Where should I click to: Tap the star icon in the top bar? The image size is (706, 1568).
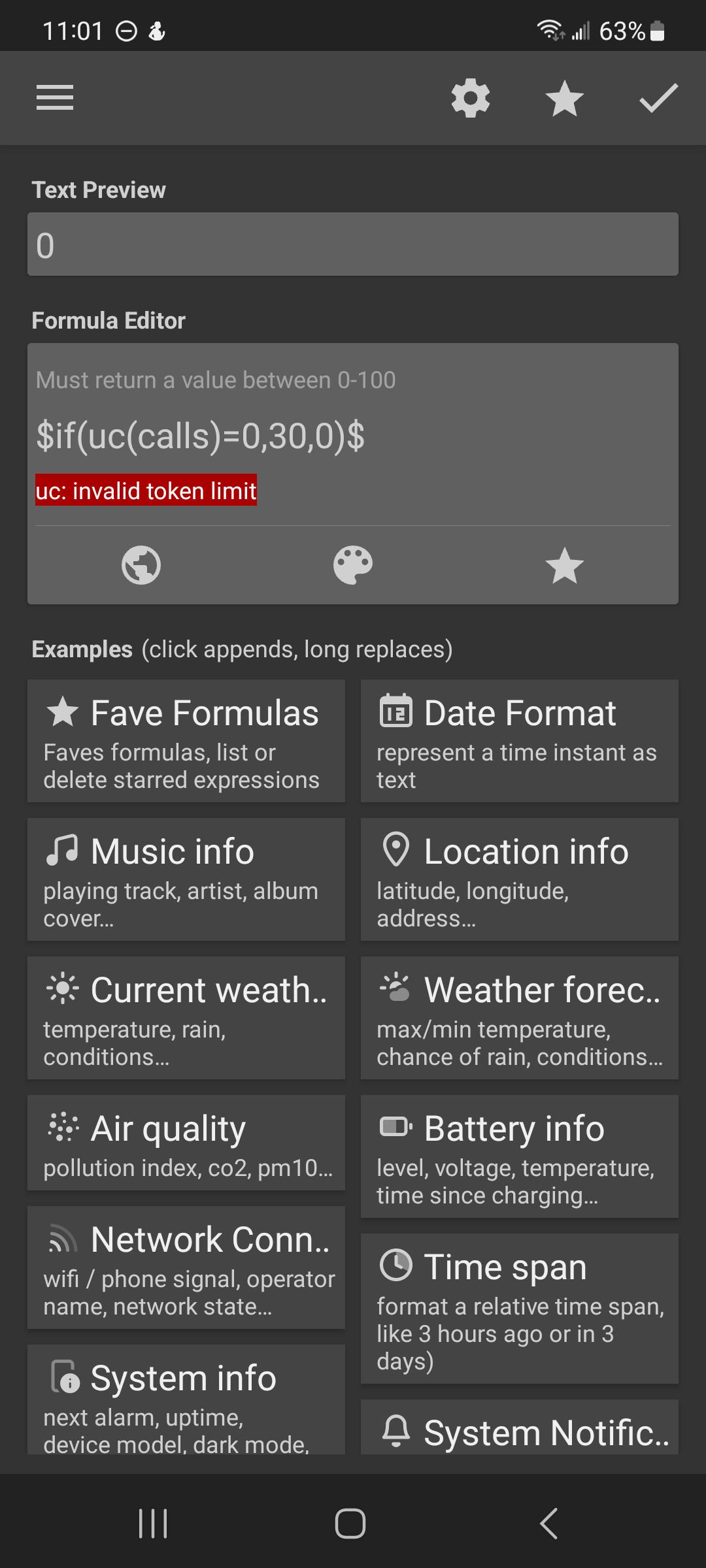point(564,99)
